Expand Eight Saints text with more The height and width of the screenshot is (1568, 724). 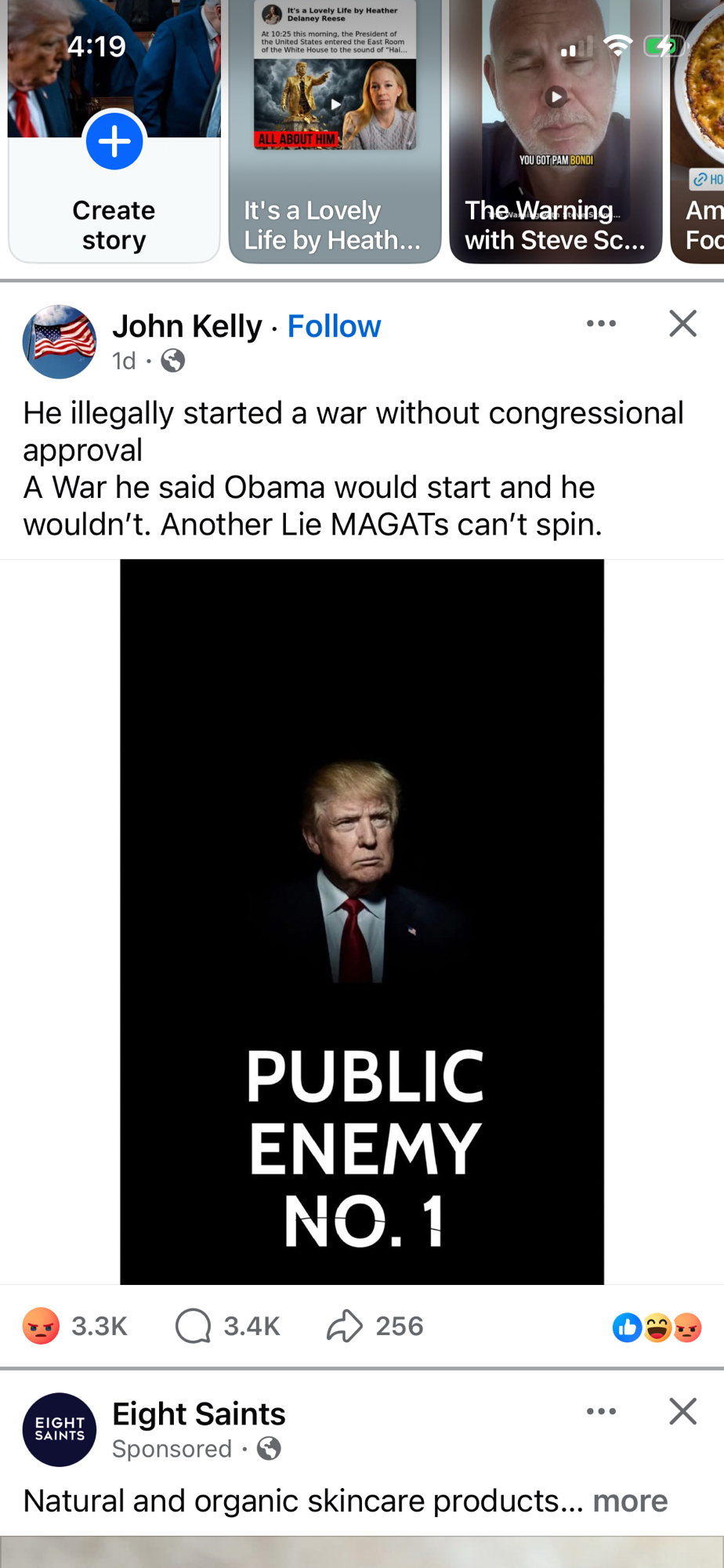[630, 1501]
